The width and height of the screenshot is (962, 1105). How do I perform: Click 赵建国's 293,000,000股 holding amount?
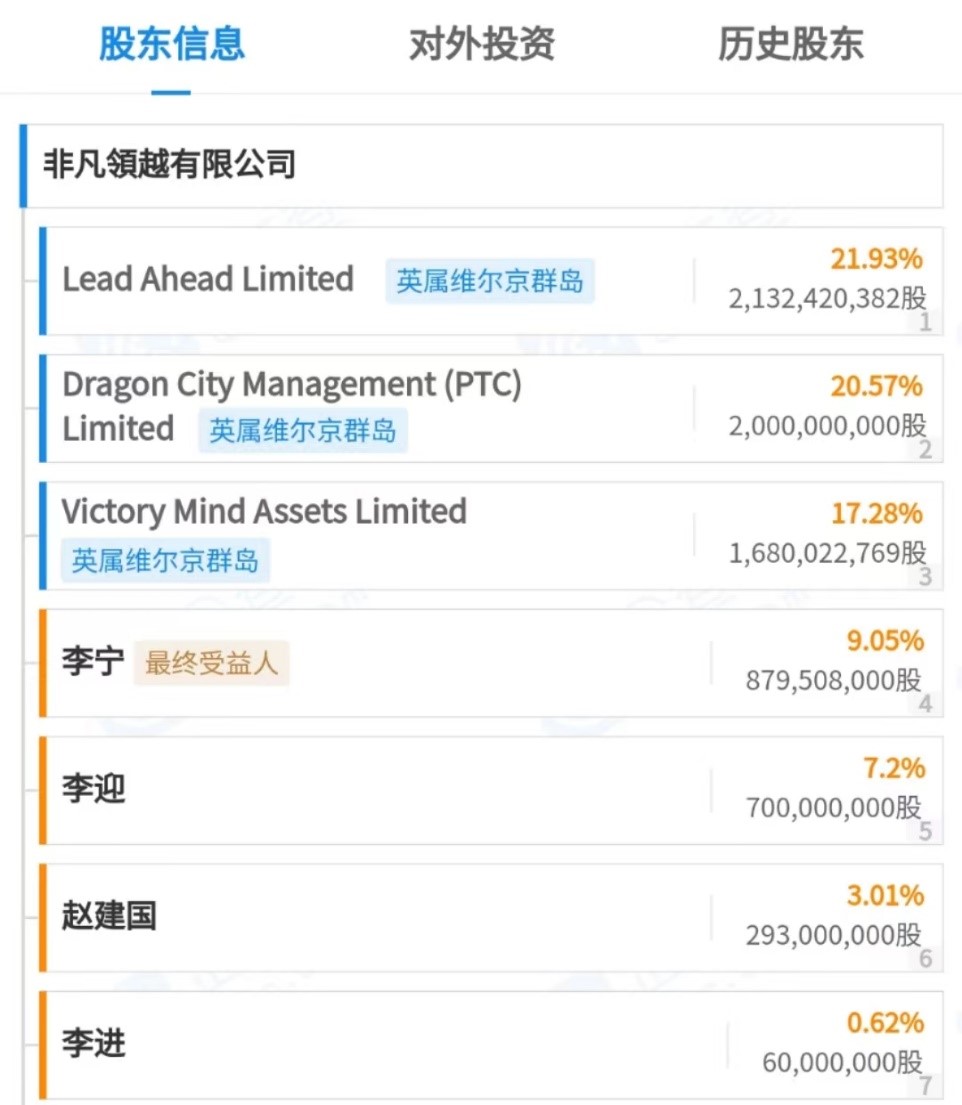coord(834,937)
